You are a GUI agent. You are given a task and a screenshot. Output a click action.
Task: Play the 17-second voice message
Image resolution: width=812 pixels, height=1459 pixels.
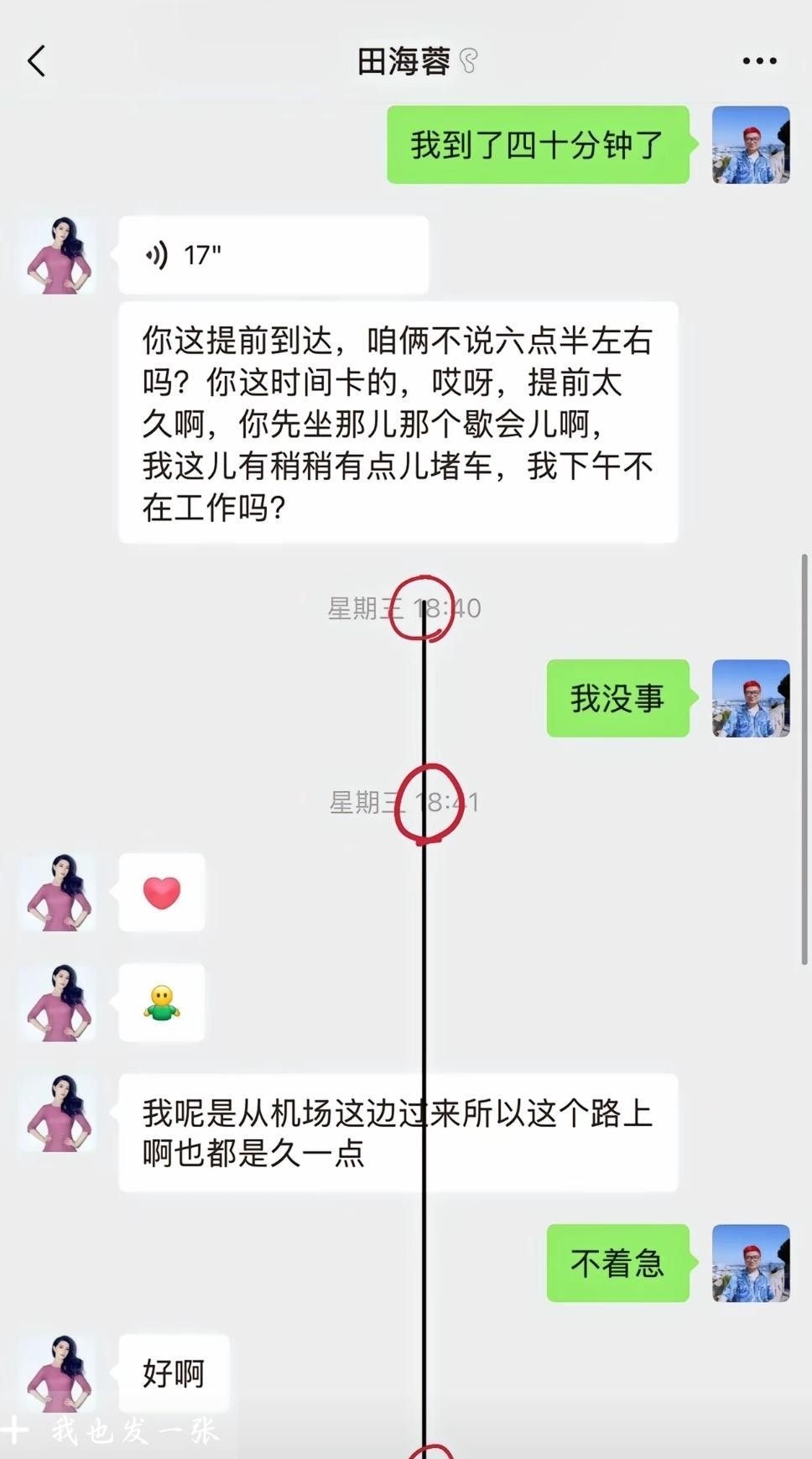273,255
